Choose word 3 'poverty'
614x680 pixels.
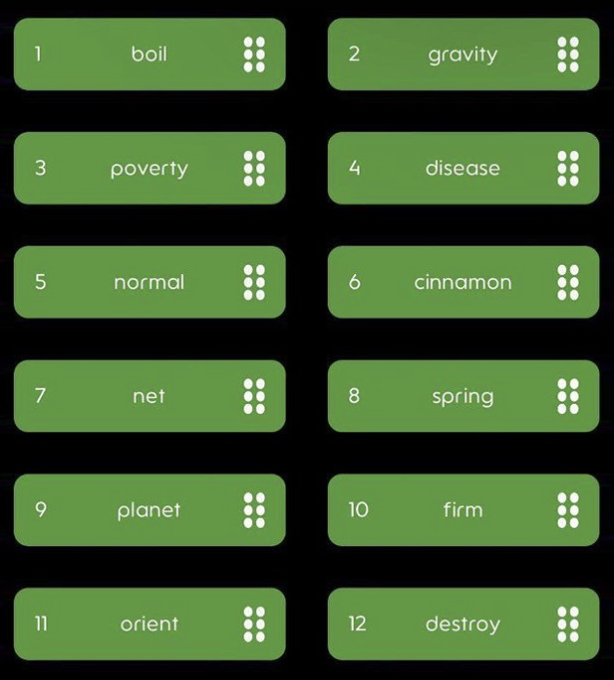pyautogui.click(x=149, y=168)
